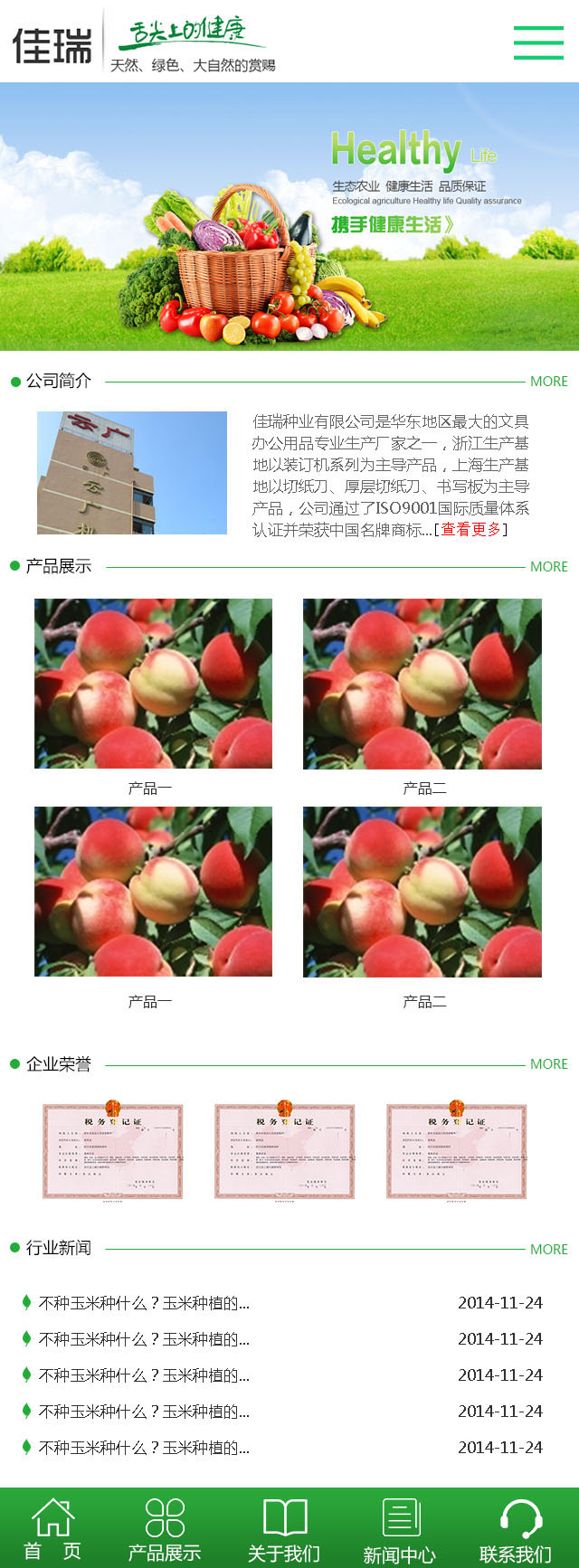Tap MORE next to 产品展示
Screen dimensions: 579x1568
pyautogui.click(x=548, y=567)
